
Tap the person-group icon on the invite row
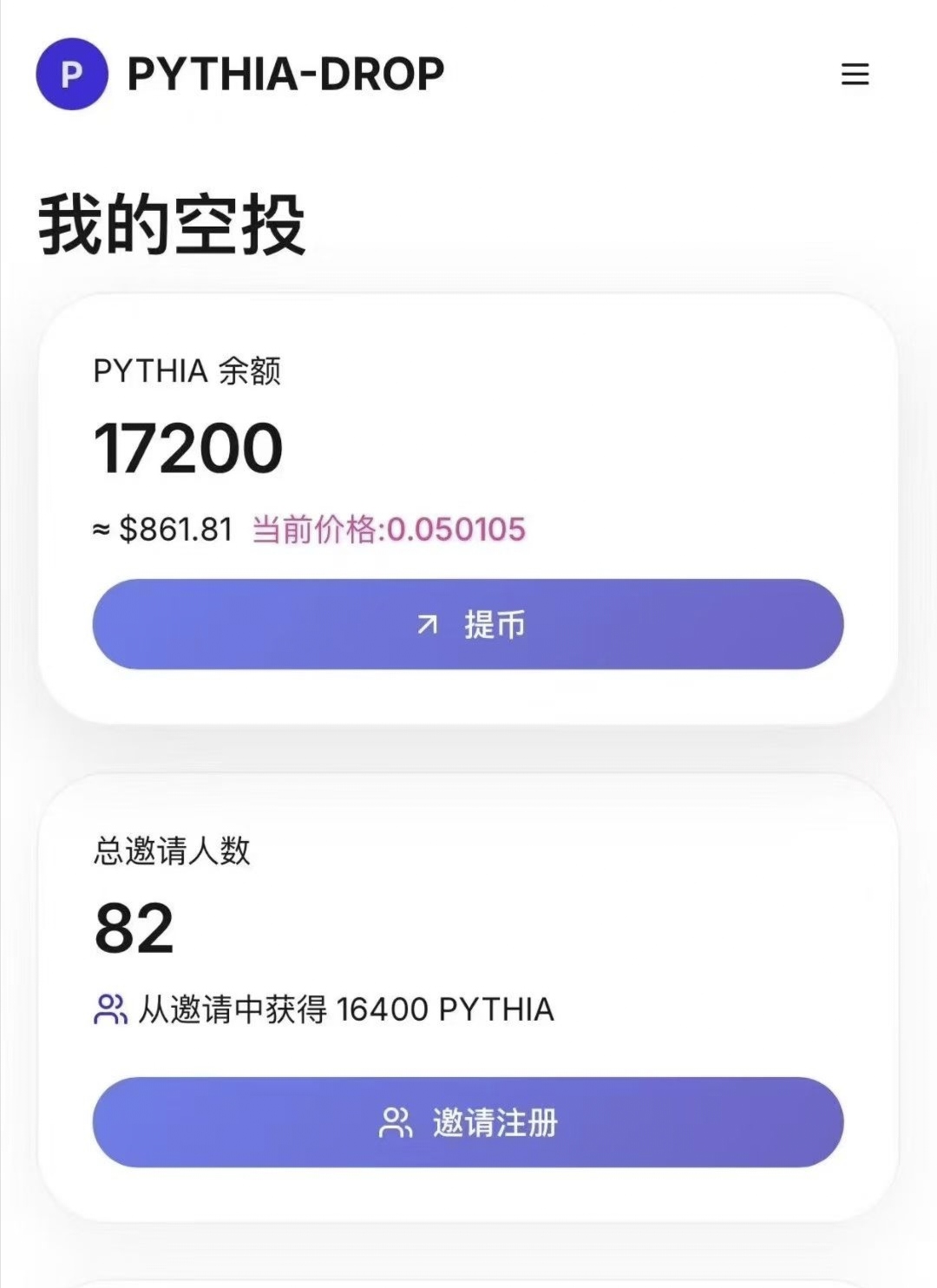click(111, 1009)
